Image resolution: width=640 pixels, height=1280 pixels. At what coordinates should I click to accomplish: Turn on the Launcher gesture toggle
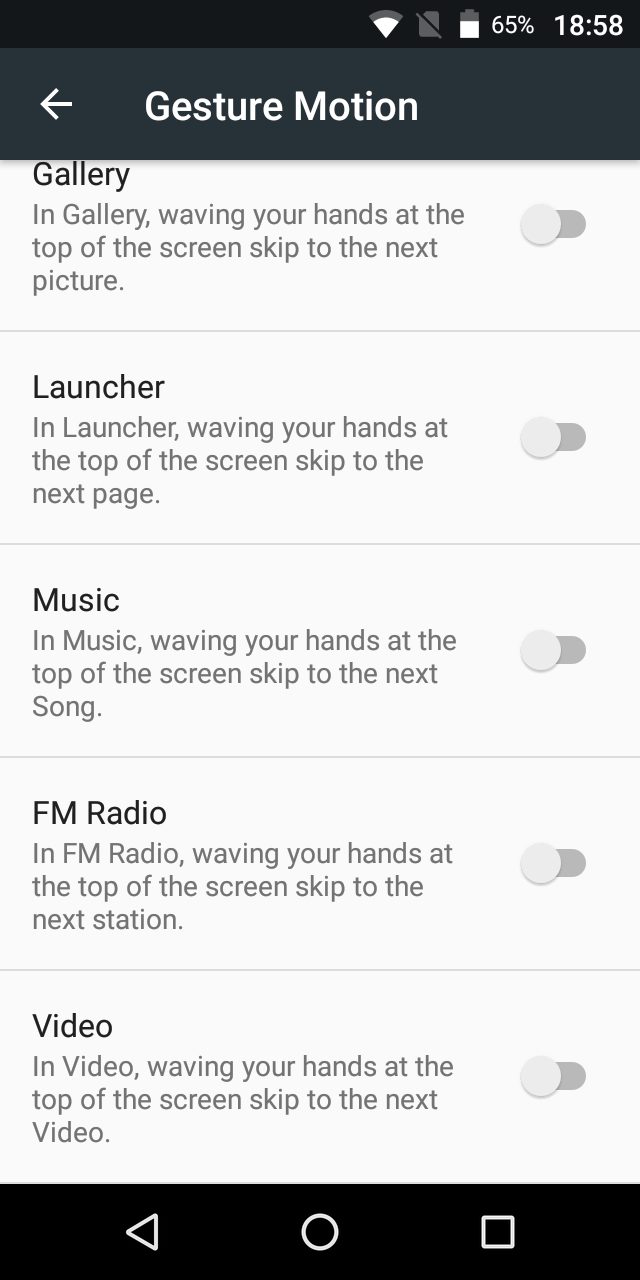554,437
